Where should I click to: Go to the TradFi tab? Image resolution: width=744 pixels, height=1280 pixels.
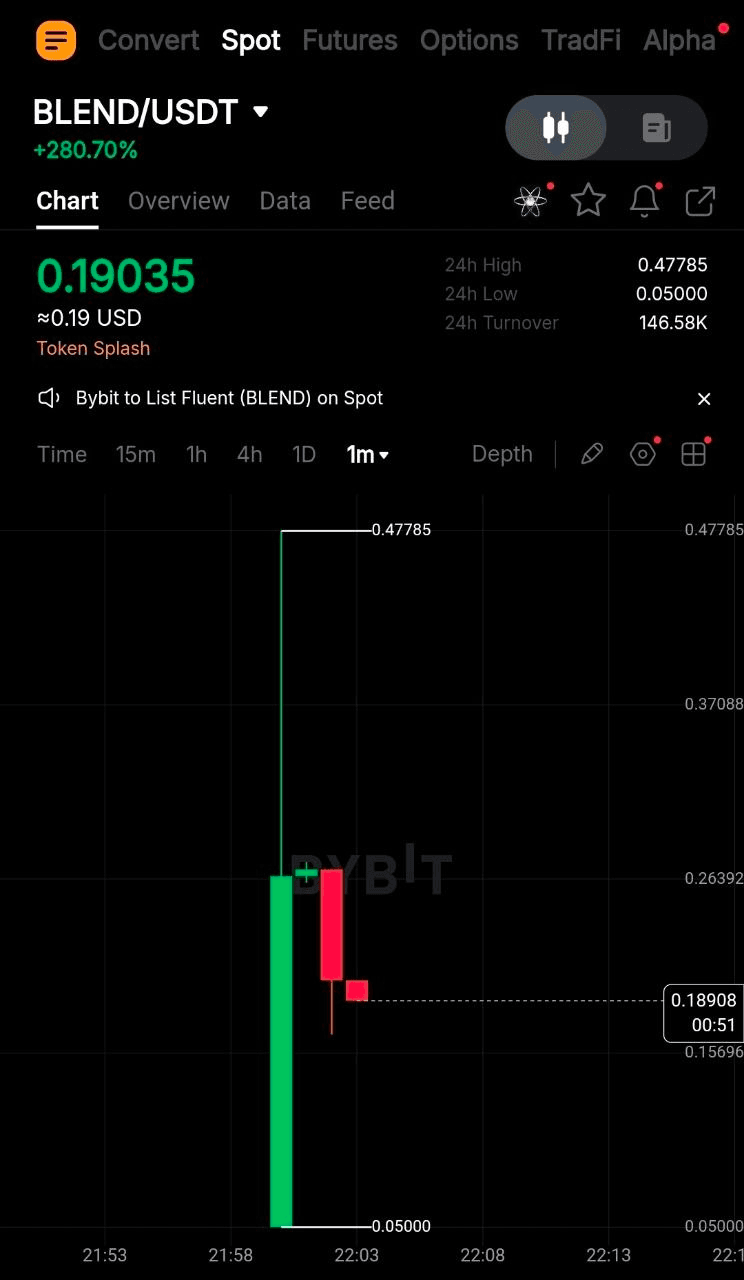click(x=581, y=41)
